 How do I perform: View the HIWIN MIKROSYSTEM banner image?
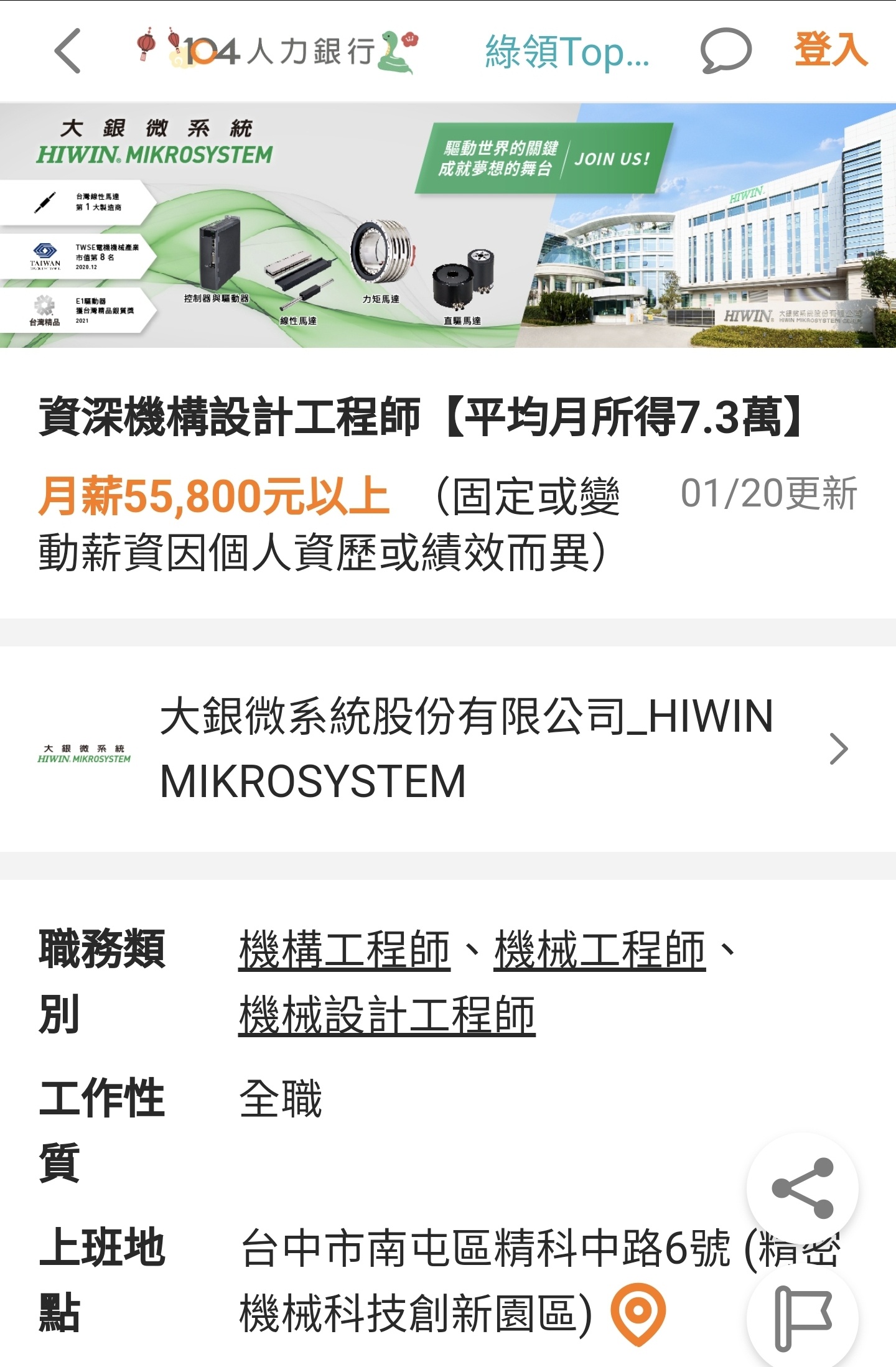(x=448, y=225)
